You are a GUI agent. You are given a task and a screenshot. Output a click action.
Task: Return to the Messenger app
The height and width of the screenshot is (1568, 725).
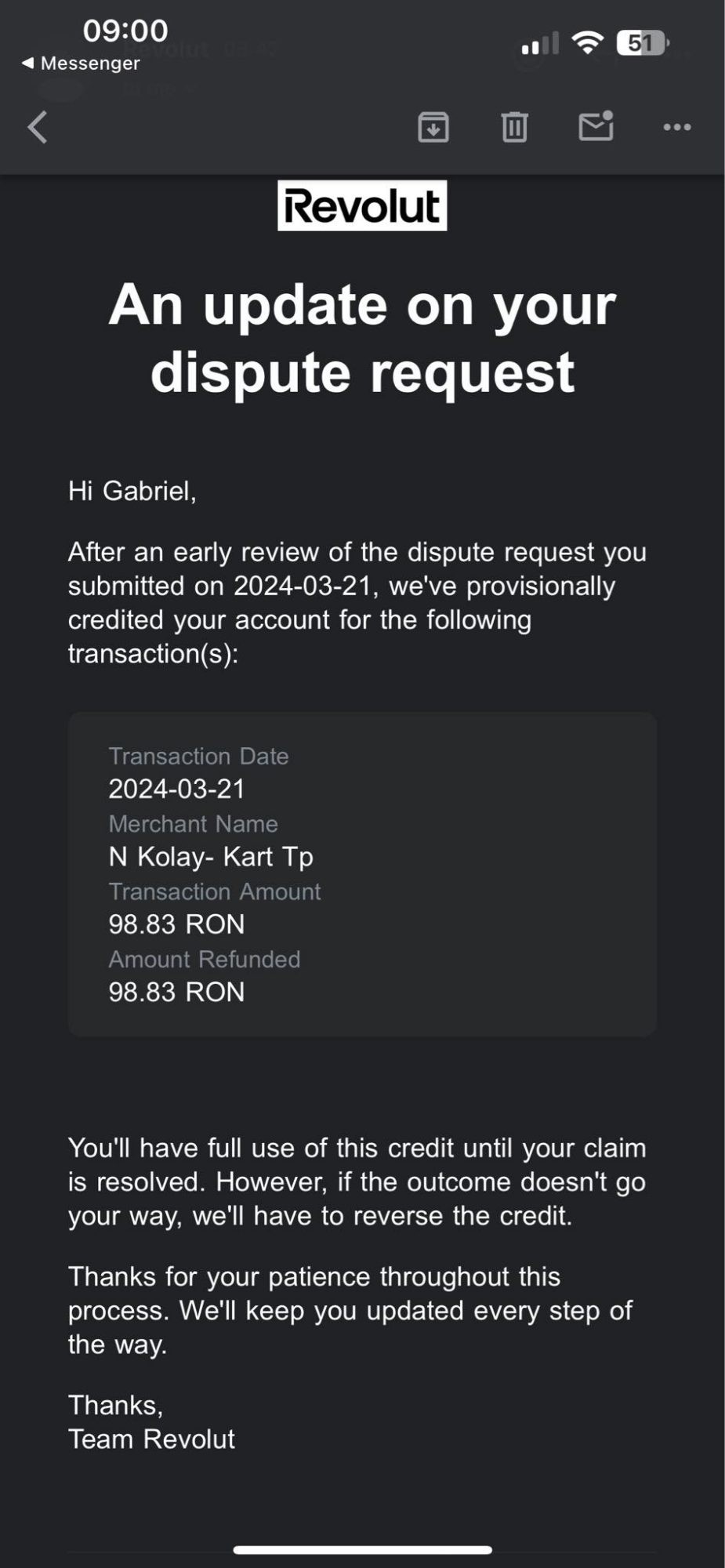[81, 64]
